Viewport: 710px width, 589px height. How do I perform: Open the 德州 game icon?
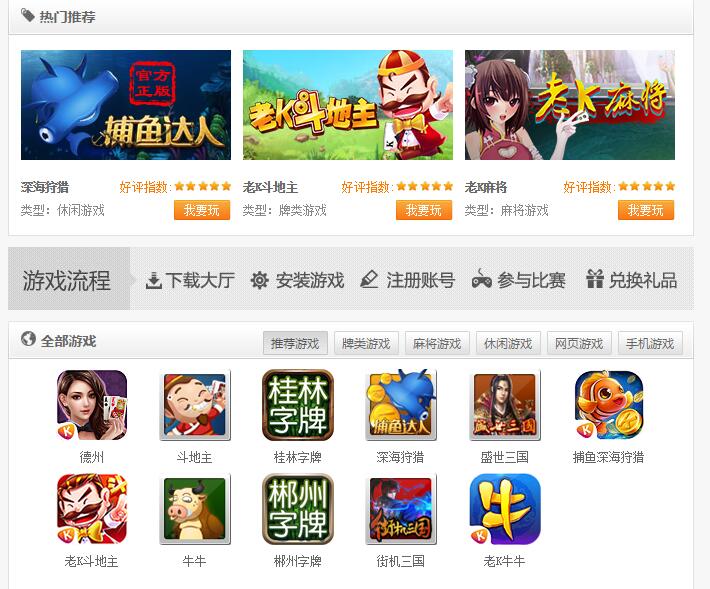(92, 405)
